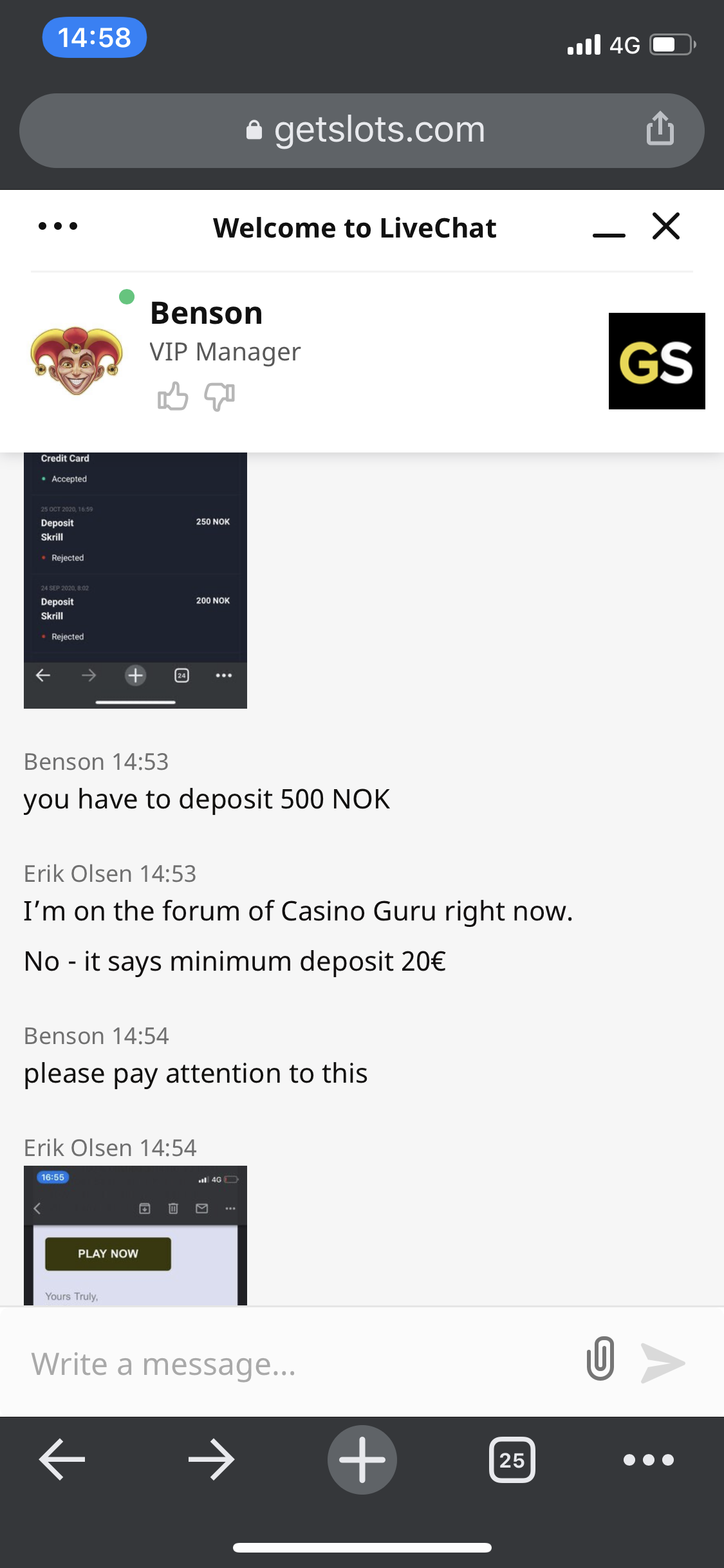The height and width of the screenshot is (1568, 724).
Task: Send the chat message
Action: 663,1363
